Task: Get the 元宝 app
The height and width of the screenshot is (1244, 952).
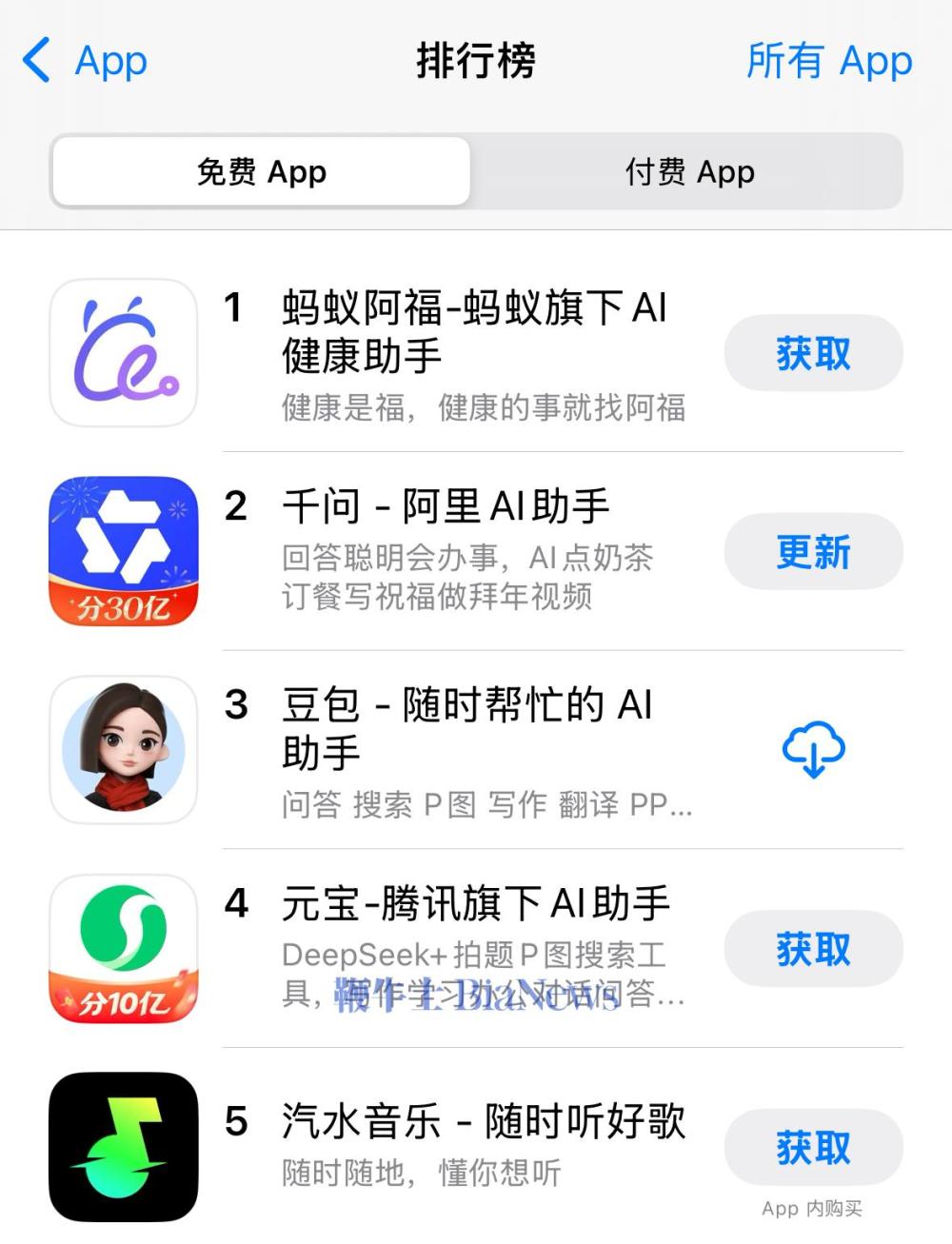Action: pyautogui.click(x=813, y=949)
